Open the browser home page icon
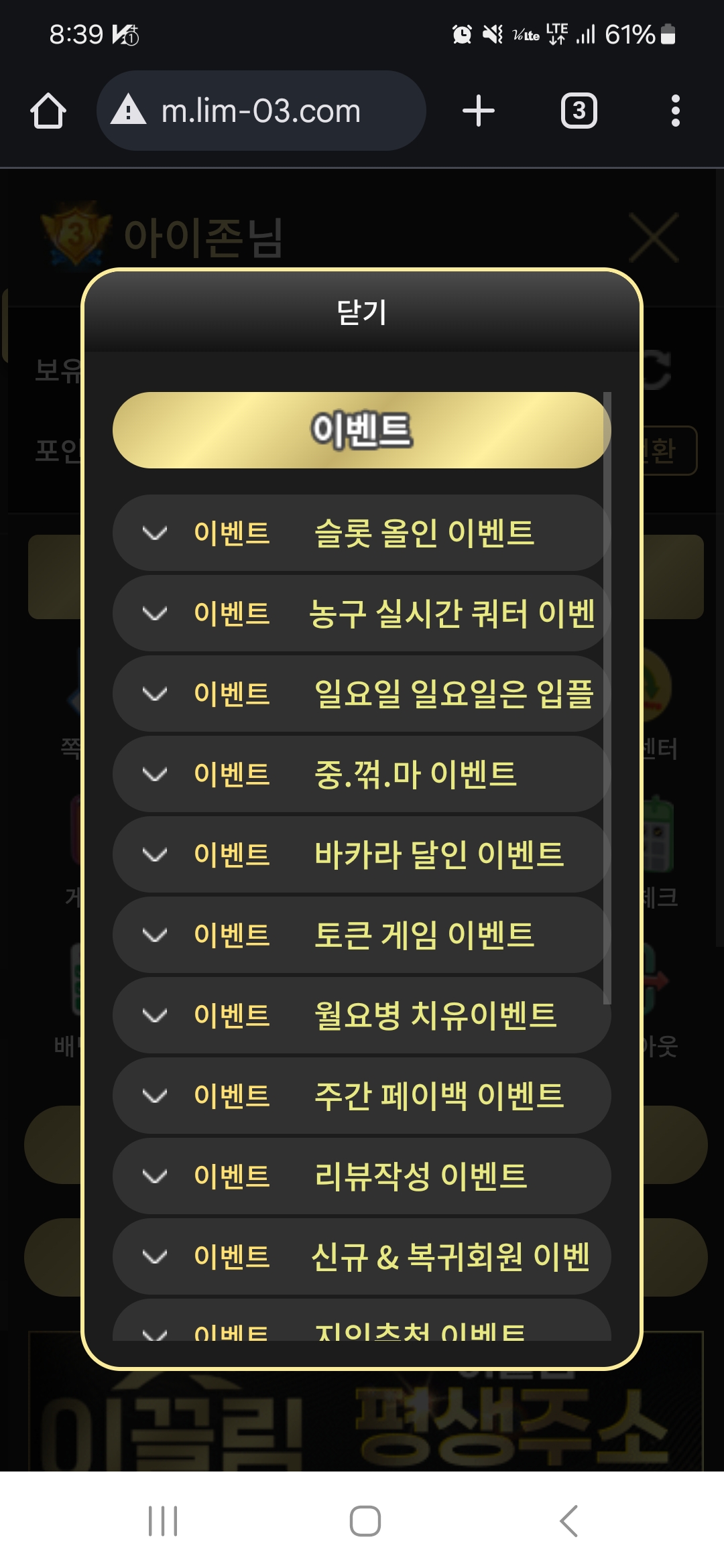724x1568 pixels. 48,111
